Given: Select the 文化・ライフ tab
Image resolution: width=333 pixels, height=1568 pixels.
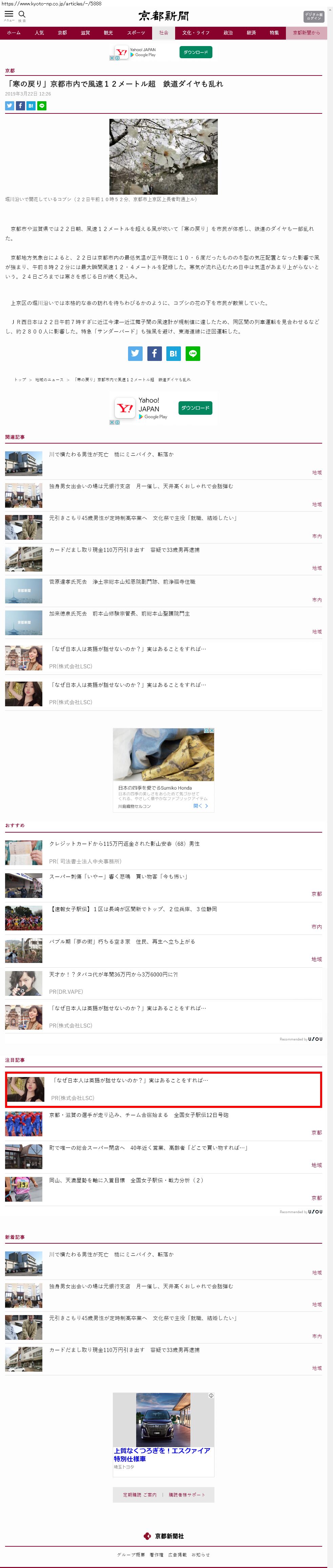Looking at the screenshot, I should click(x=195, y=33).
